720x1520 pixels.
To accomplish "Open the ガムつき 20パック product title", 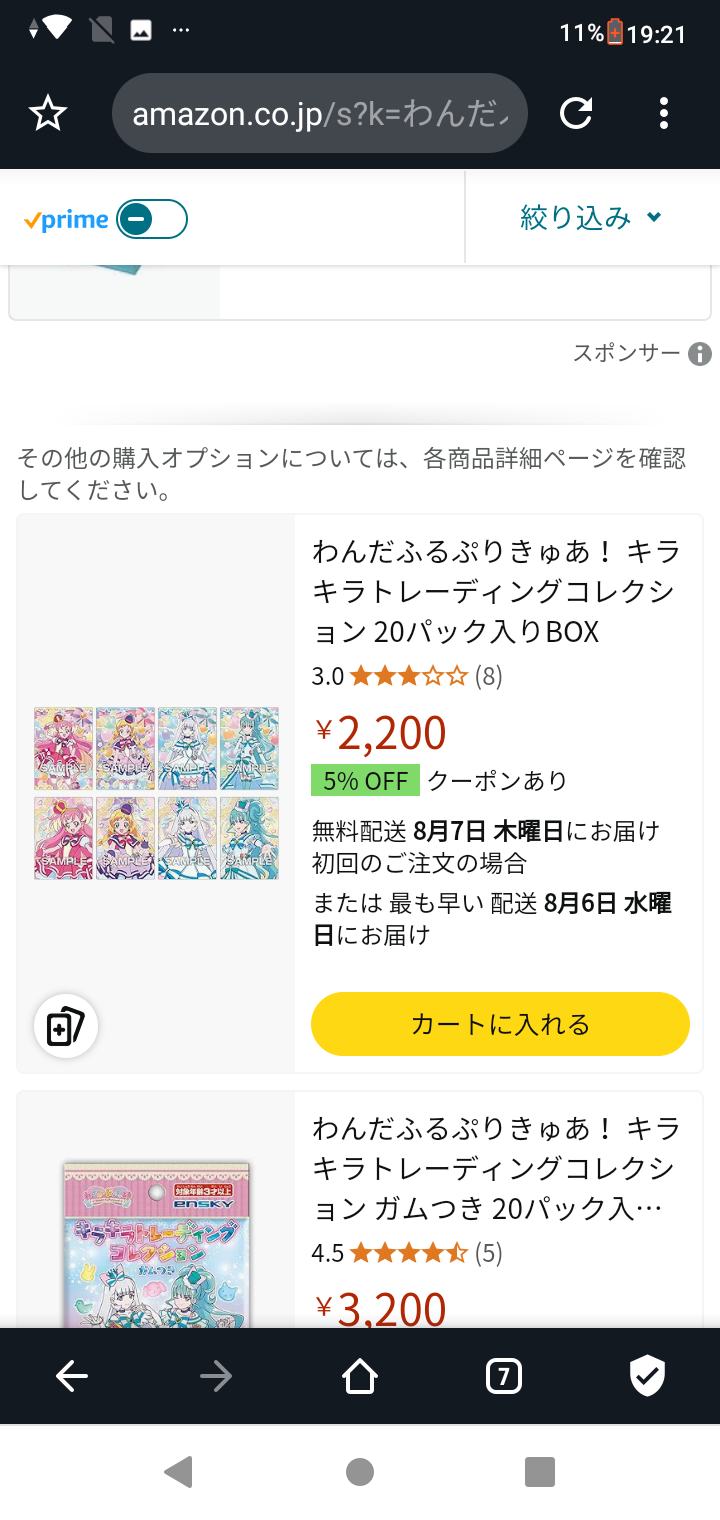I will [496, 1169].
